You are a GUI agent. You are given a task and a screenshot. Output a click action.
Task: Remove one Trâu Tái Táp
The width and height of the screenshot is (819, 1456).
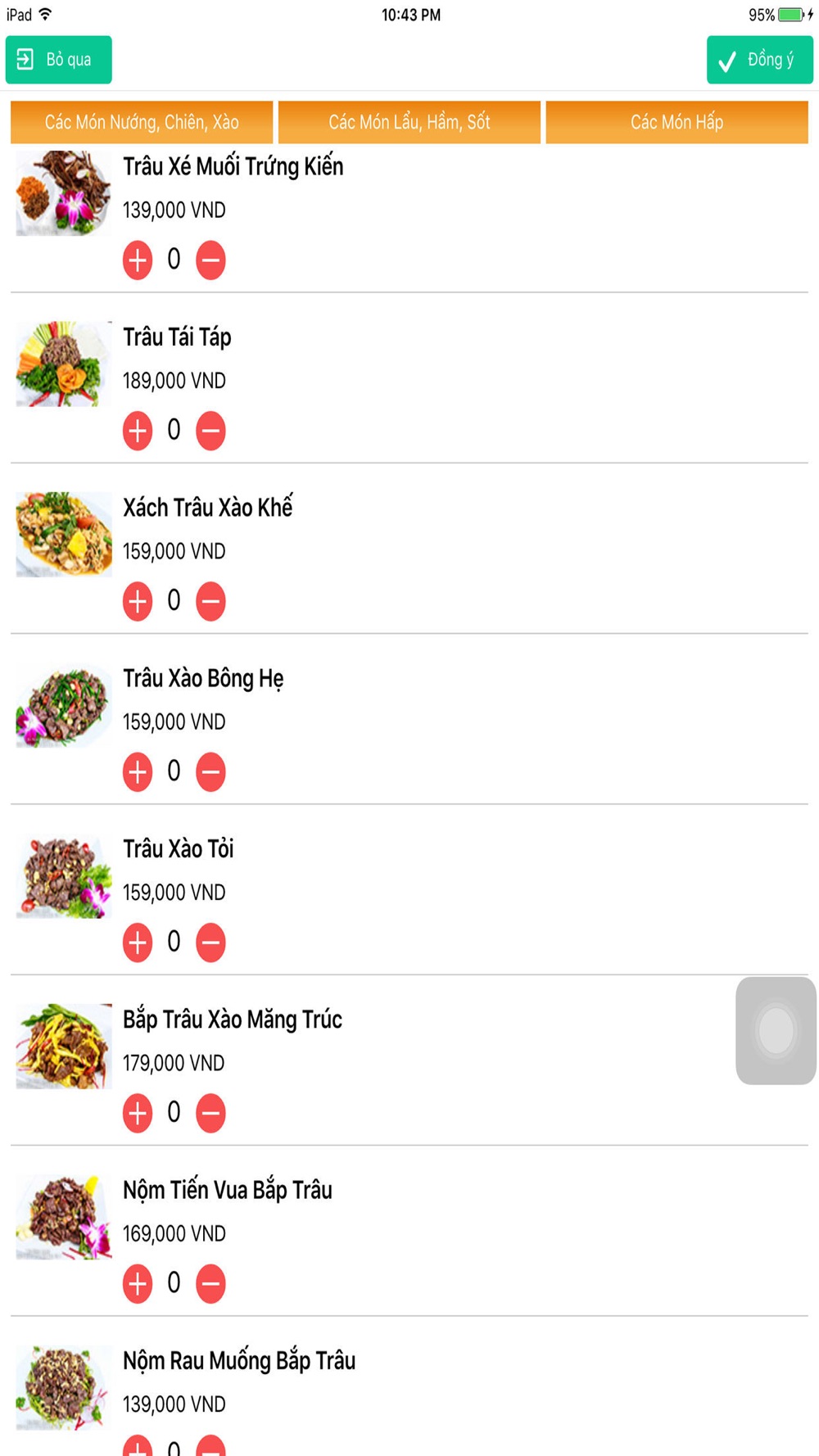click(x=210, y=431)
